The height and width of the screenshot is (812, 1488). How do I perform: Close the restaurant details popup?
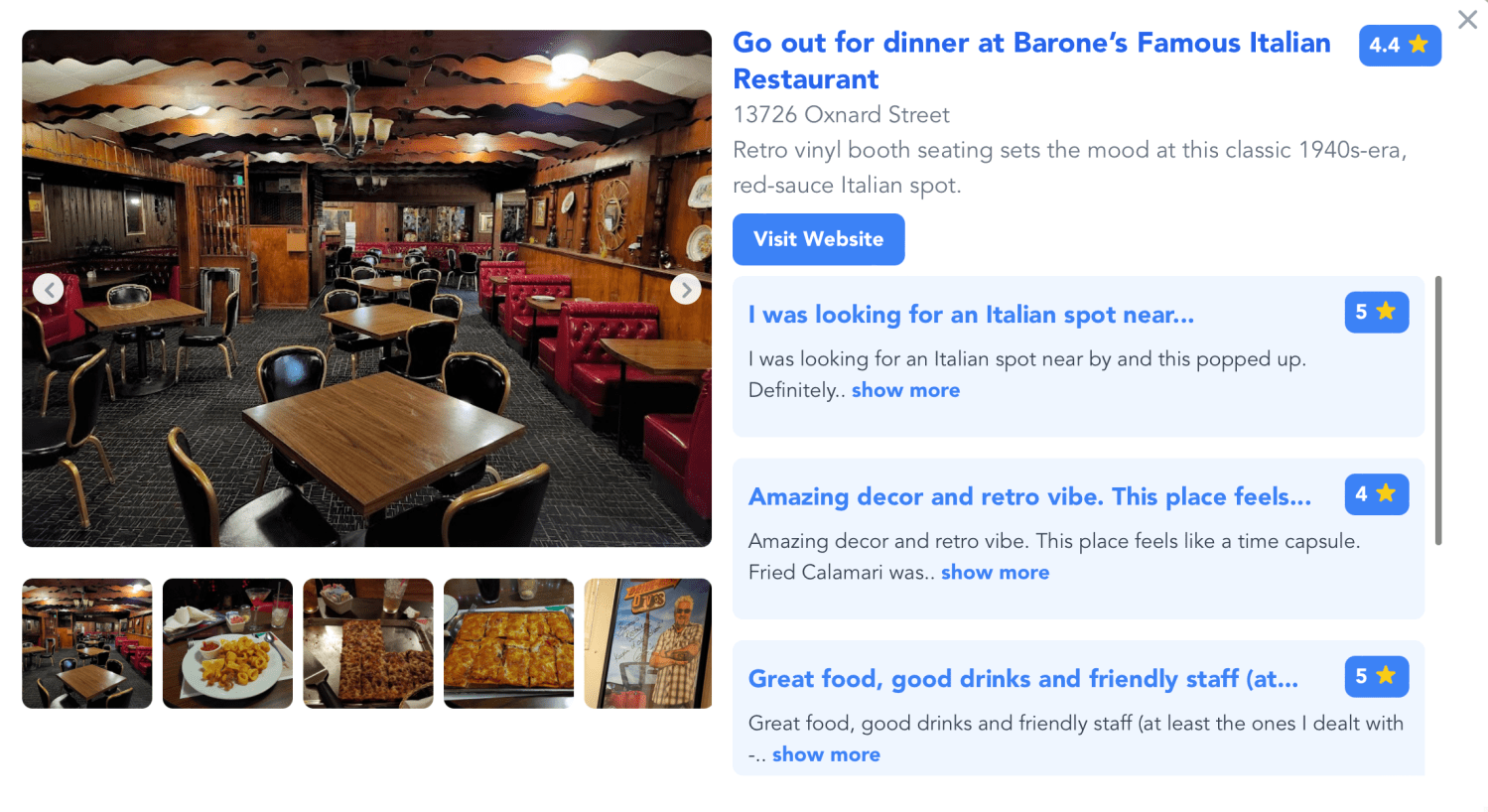[1467, 20]
